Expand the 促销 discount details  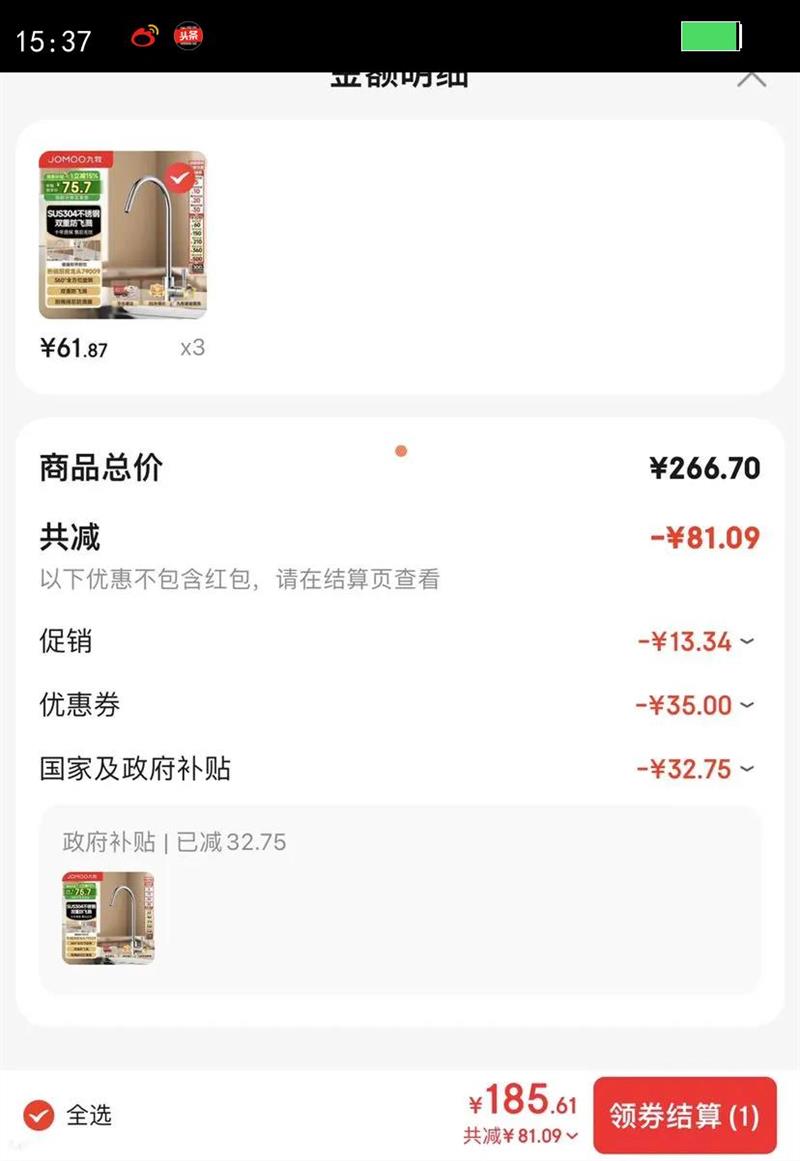746,641
